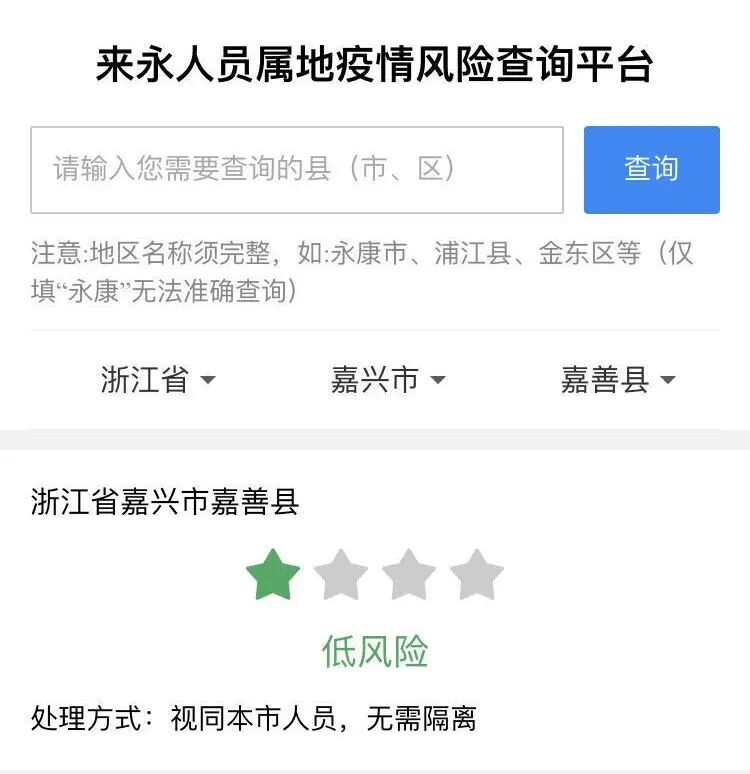750x774 pixels.
Task: Tap the blue 查询 button
Action: (651, 170)
